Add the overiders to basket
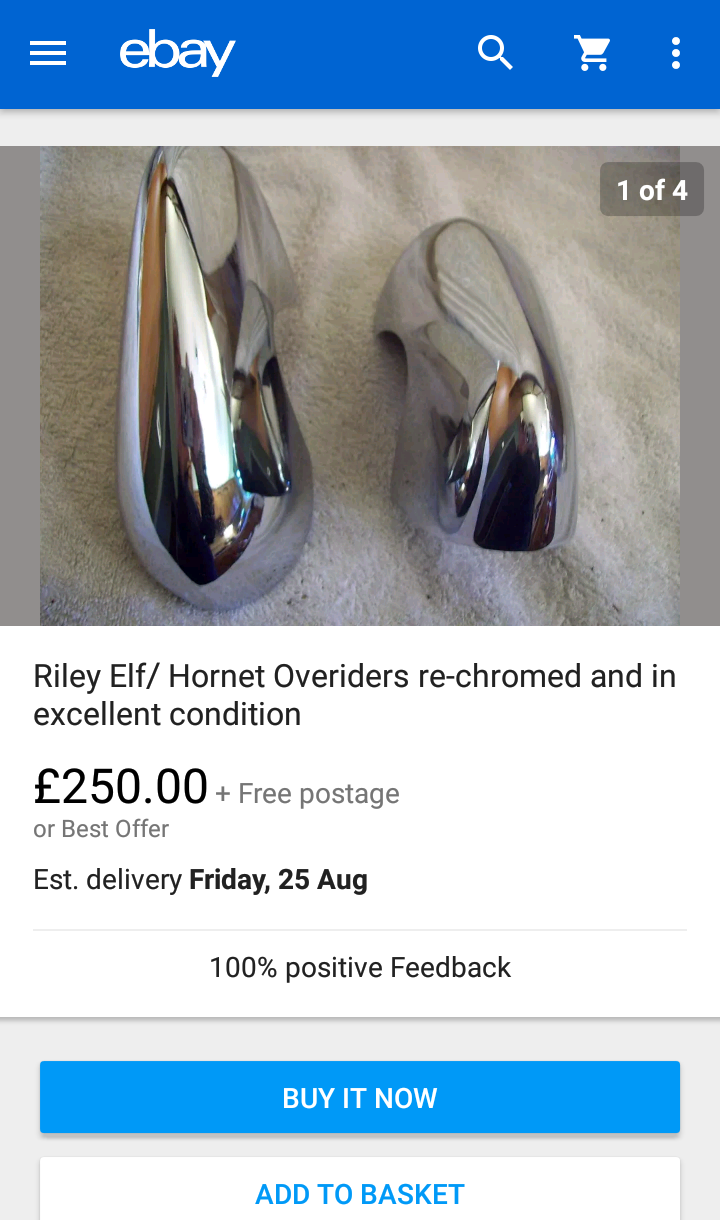Screen dimensions: 720x1220 360,1190
